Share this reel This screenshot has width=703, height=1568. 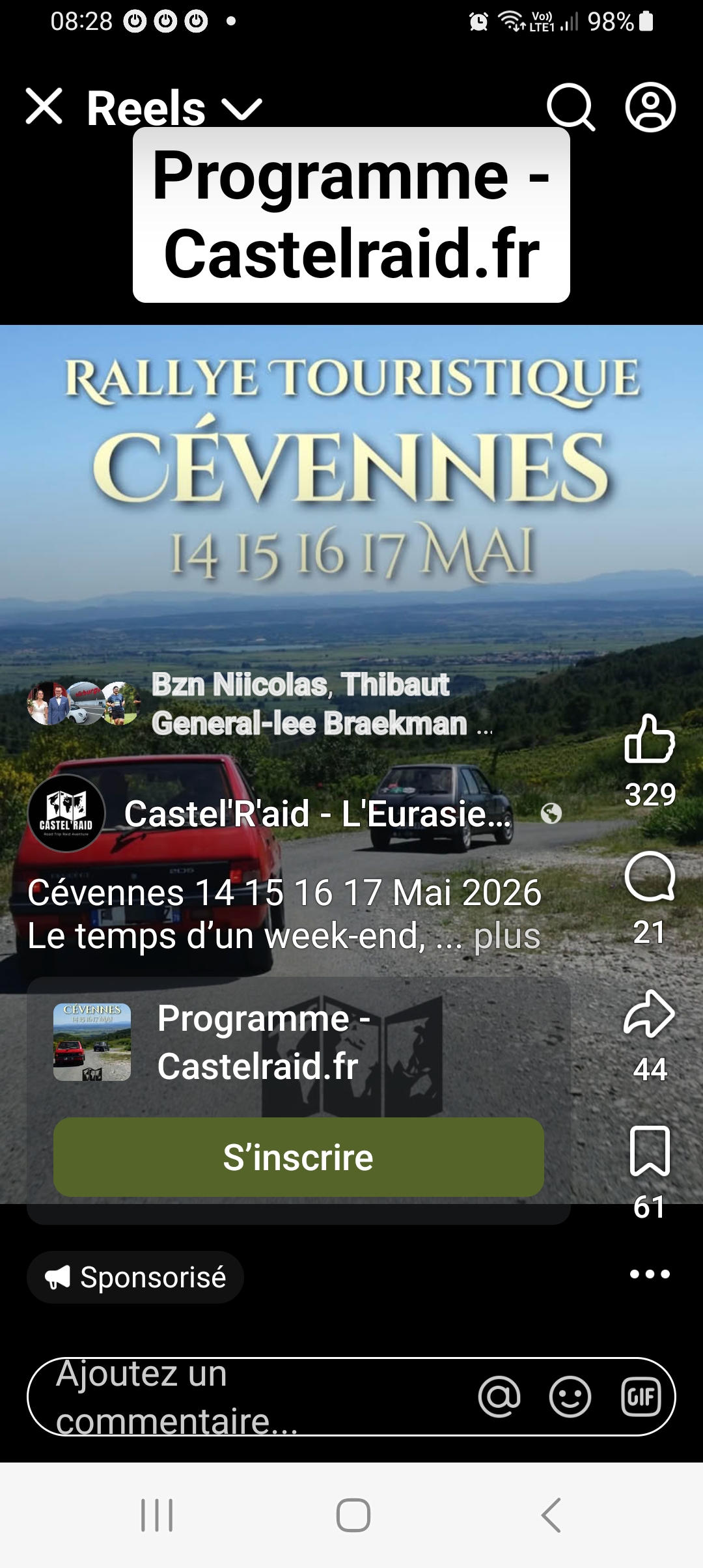649,1014
